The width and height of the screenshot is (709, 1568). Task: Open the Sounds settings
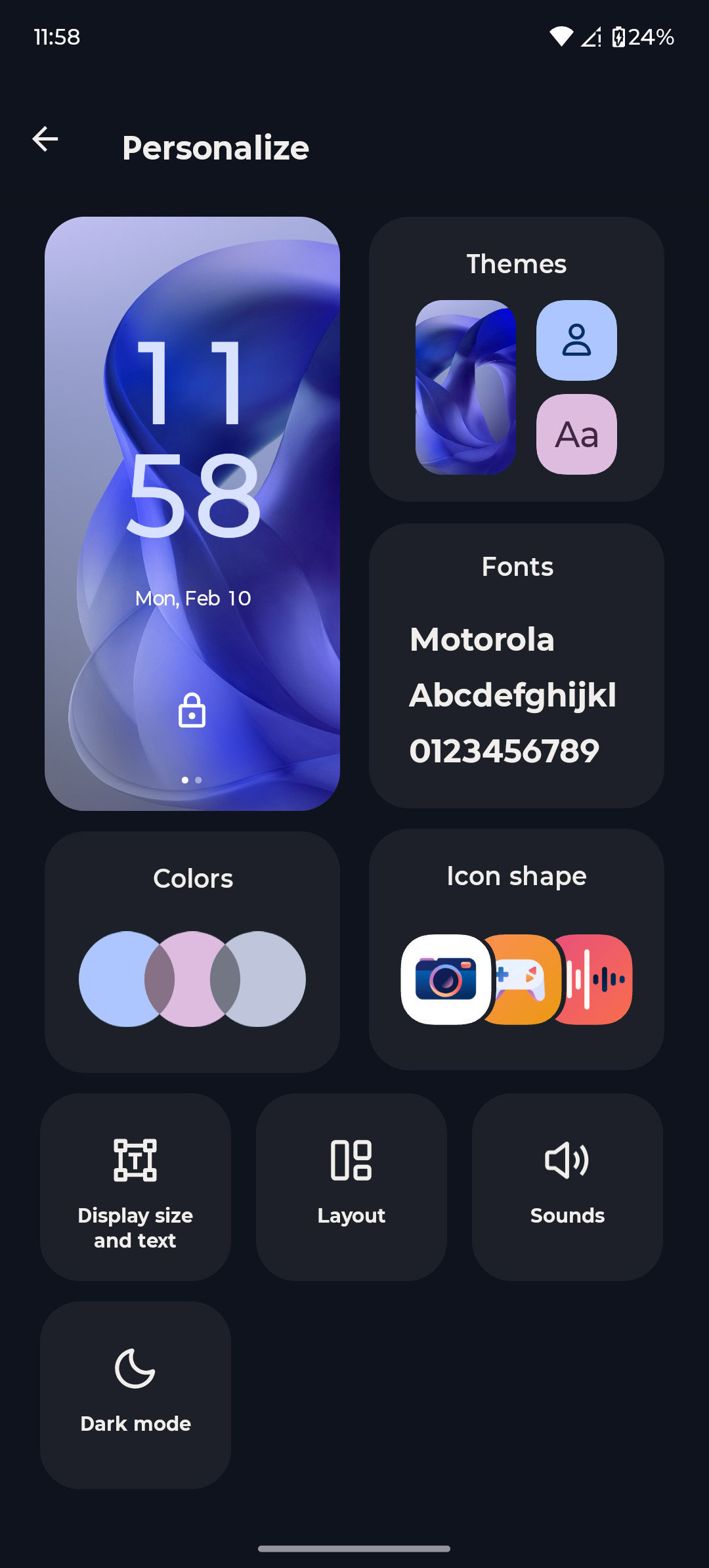567,1187
